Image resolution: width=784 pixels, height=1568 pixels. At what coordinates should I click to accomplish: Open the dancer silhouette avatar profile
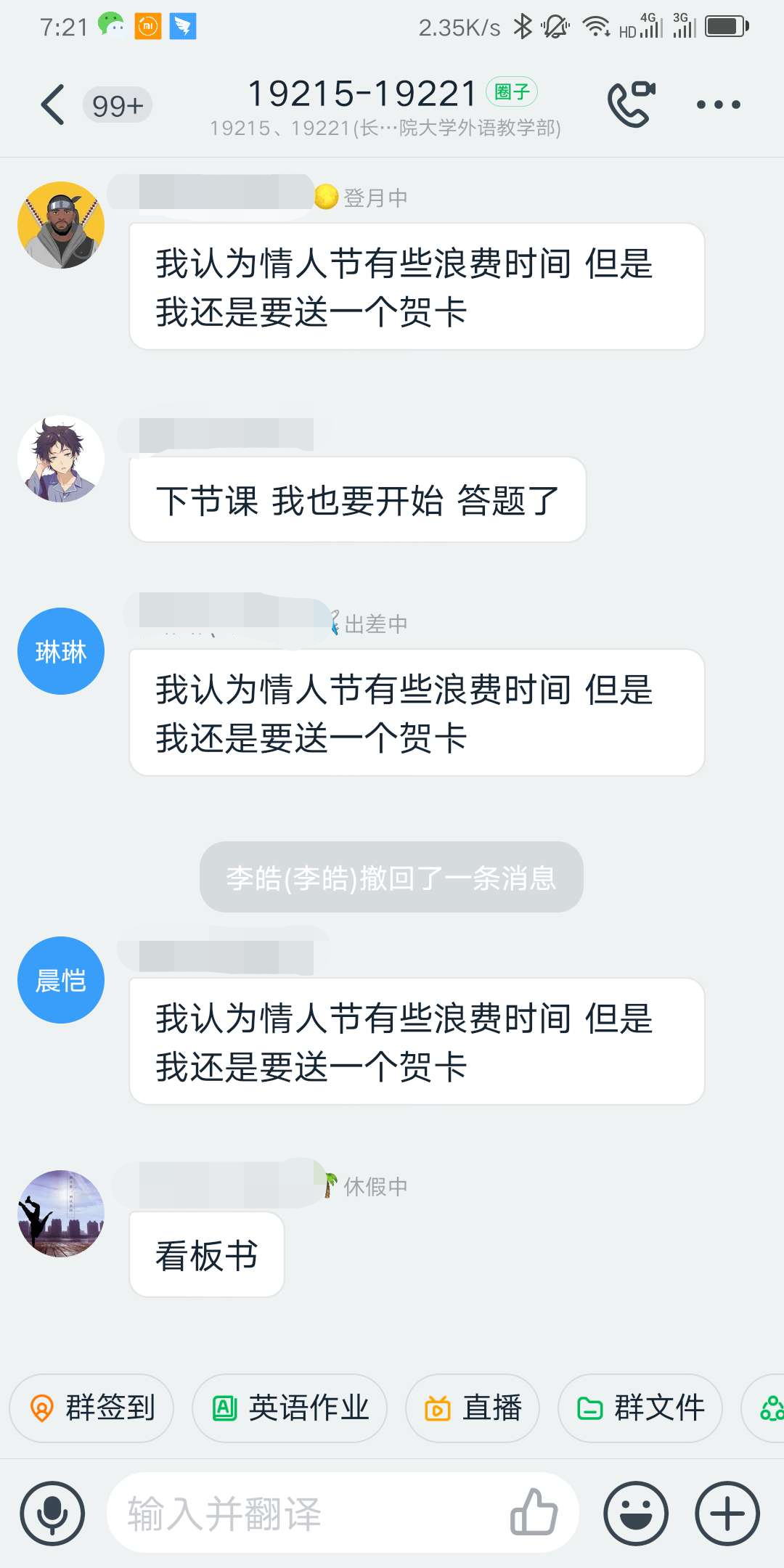[61, 1214]
